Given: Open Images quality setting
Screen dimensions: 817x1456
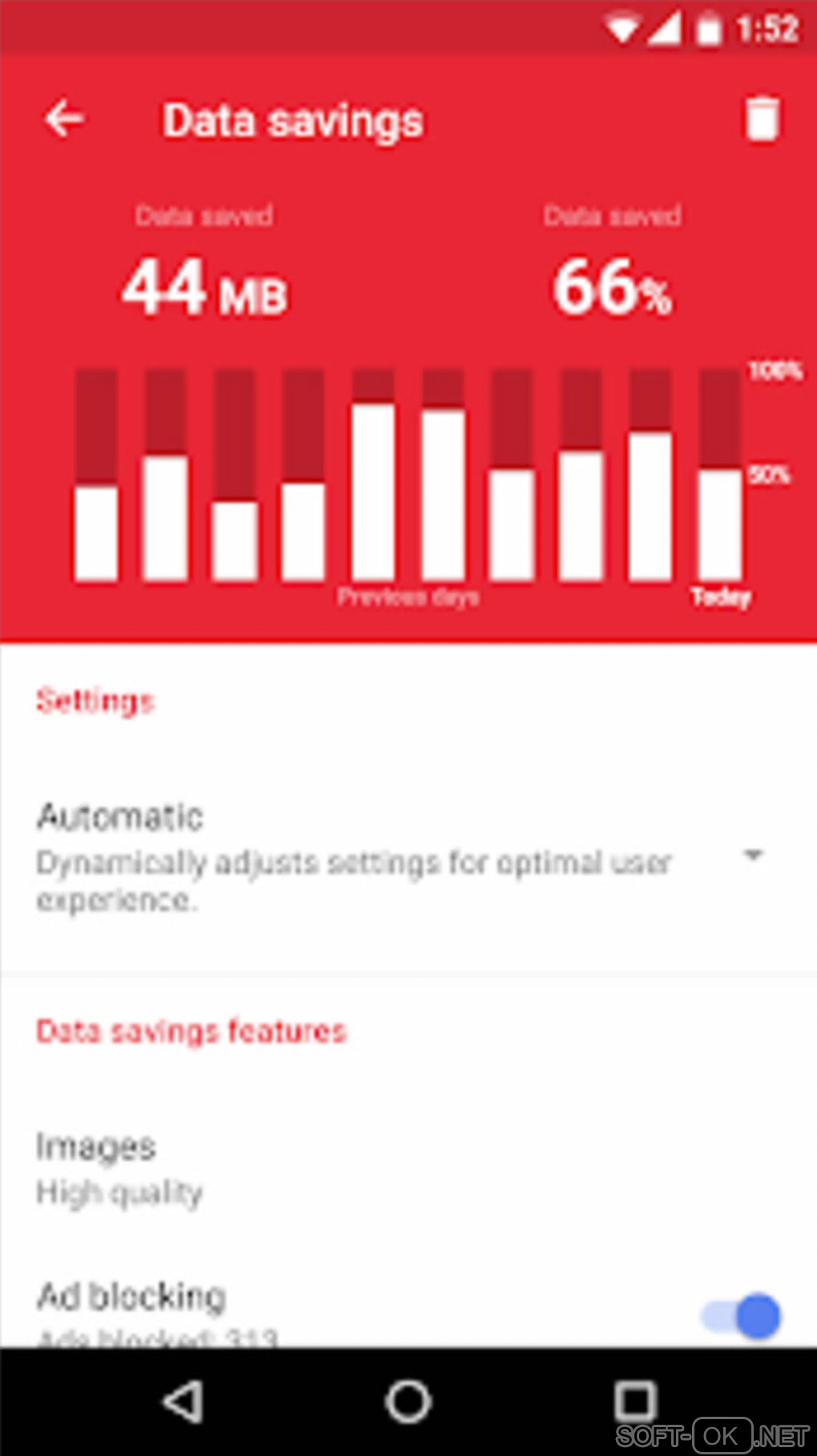Looking at the screenshot, I should (120, 1168).
